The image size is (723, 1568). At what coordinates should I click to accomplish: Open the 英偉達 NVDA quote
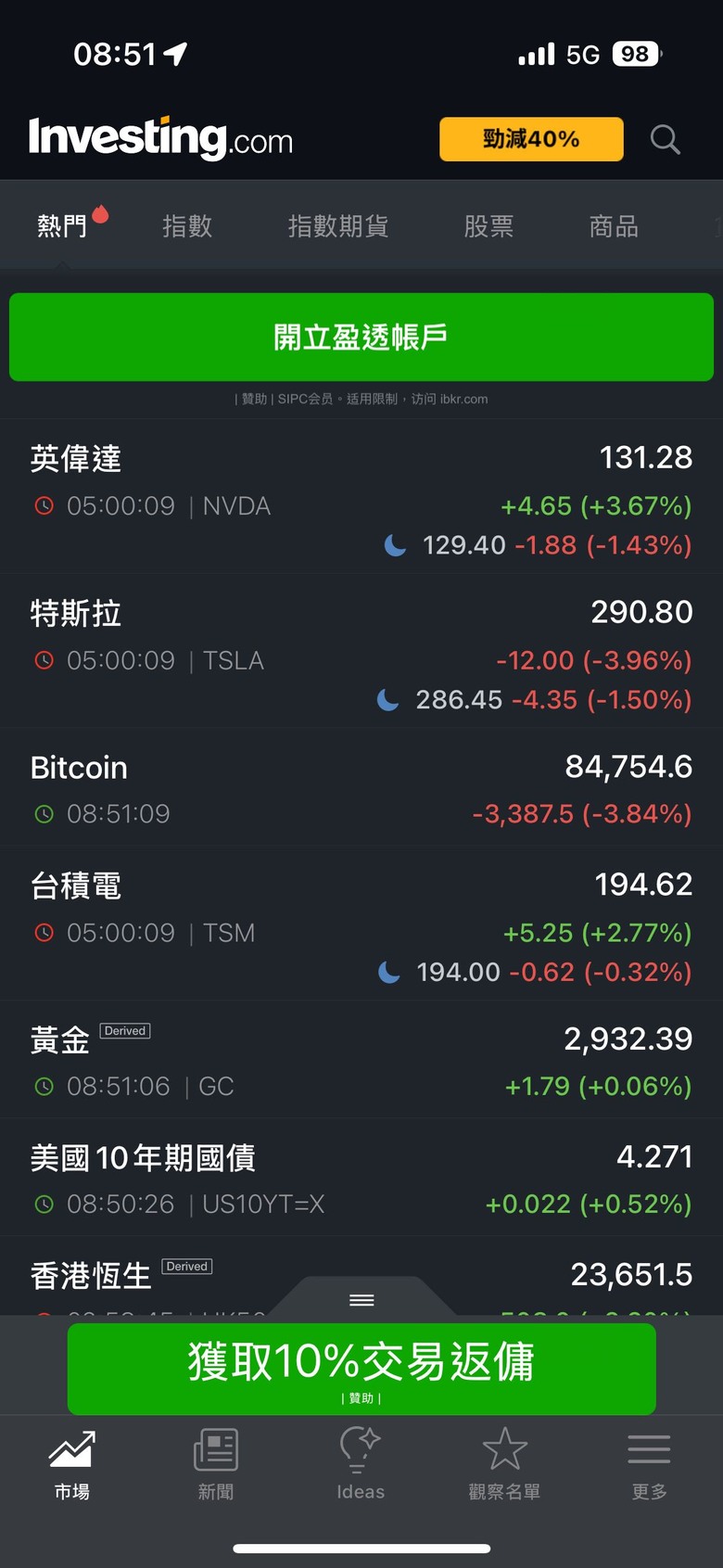pos(361,496)
